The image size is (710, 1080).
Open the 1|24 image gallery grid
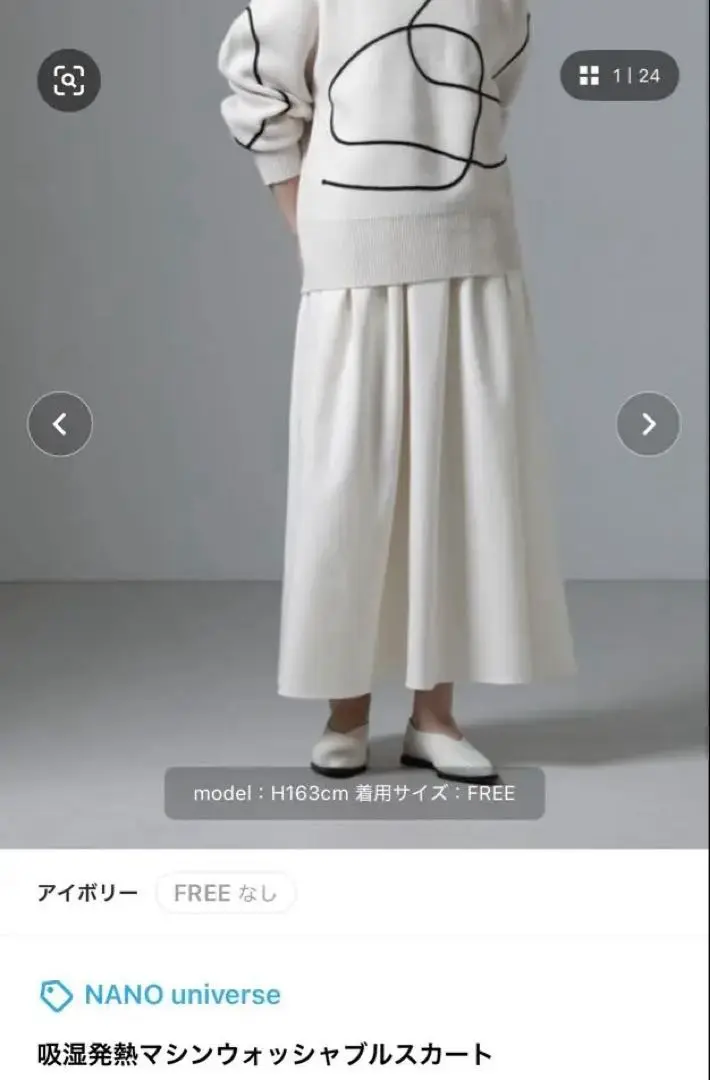click(x=619, y=76)
